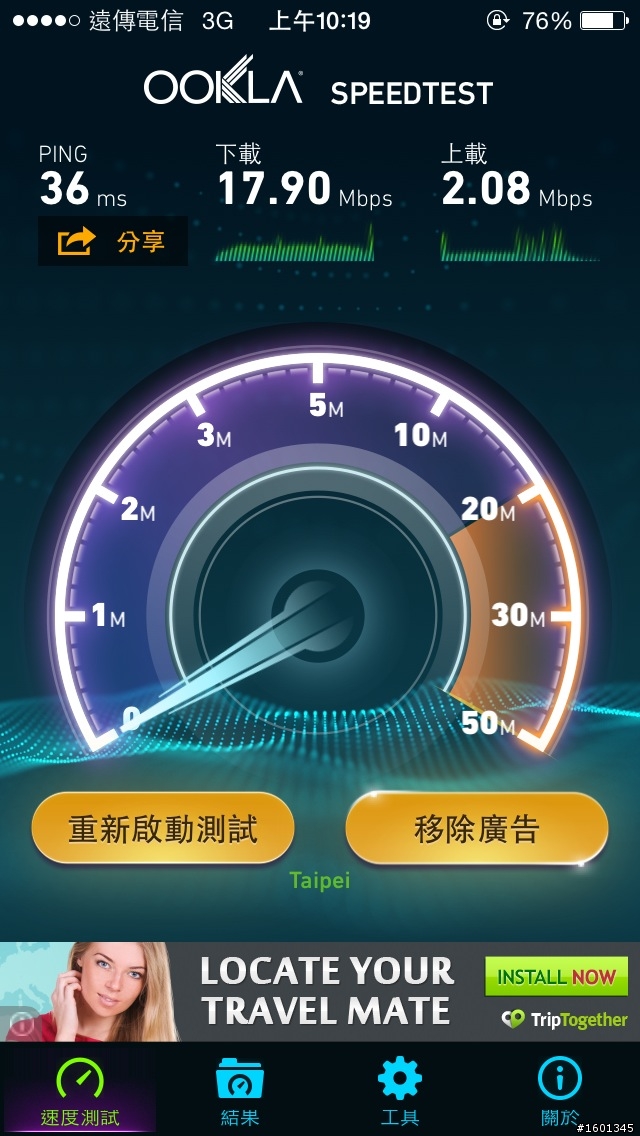The height and width of the screenshot is (1136, 640).
Task: Restart the test with 重新啟動測試
Action: [x=163, y=829]
